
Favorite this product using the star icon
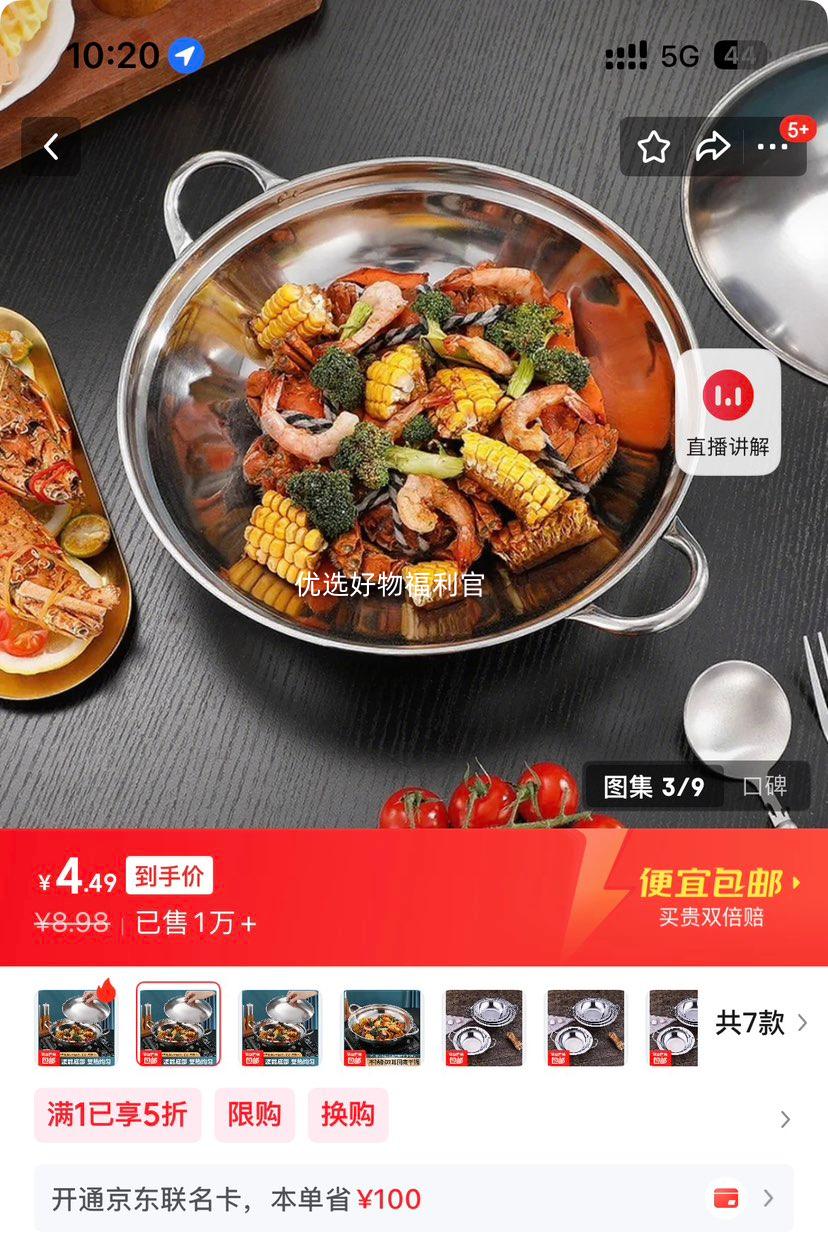point(653,145)
